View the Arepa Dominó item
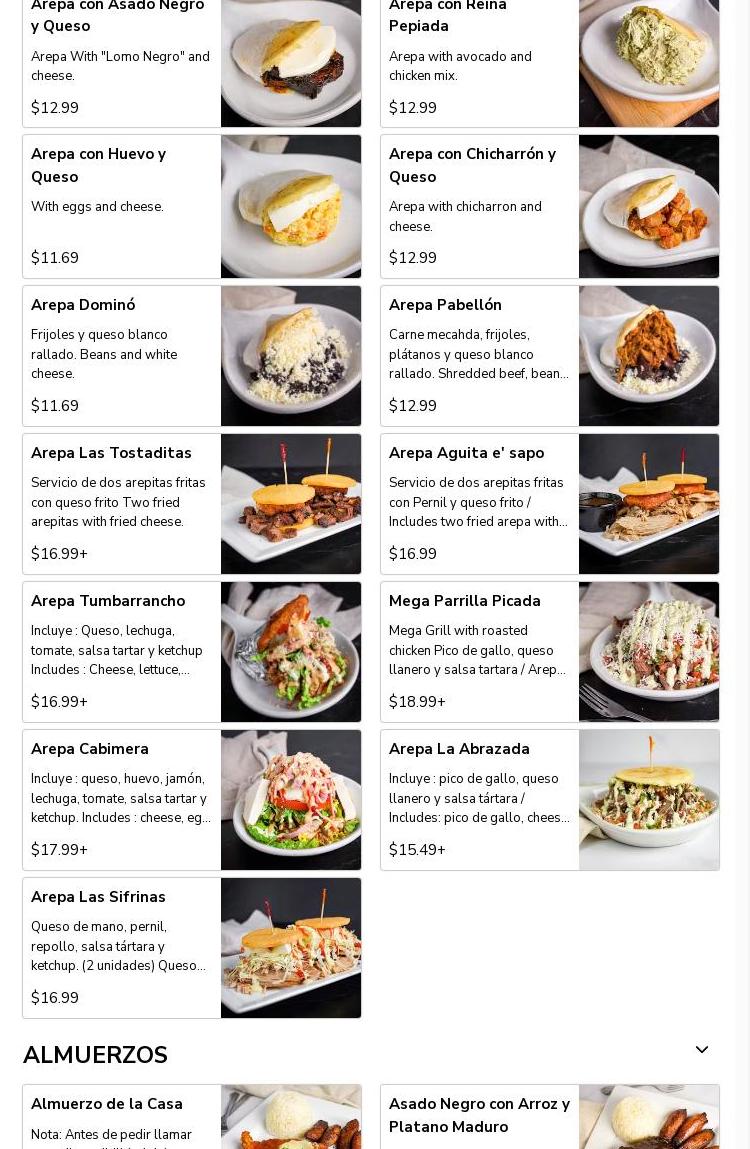The width and height of the screenshot is (750, 1149). pos(191,356)
